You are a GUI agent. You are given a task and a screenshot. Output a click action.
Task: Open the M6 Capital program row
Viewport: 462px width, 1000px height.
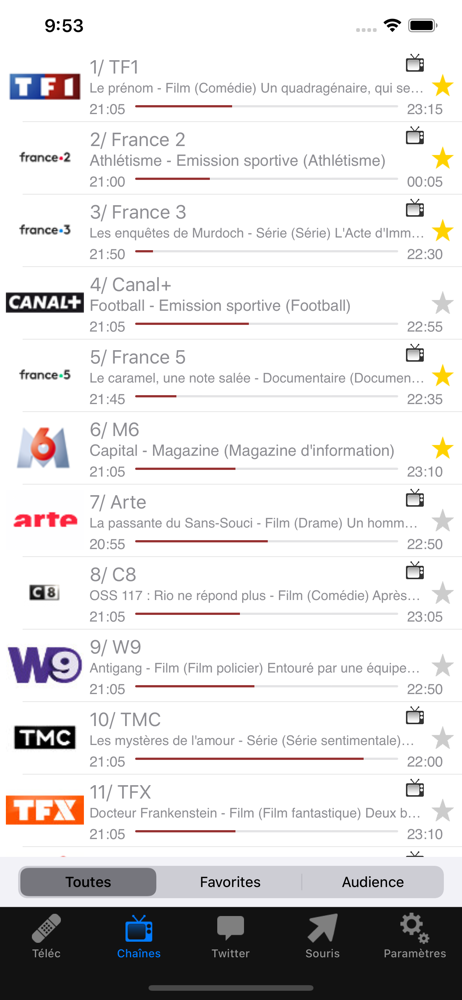pyautogui.click(x=231, y=448)
